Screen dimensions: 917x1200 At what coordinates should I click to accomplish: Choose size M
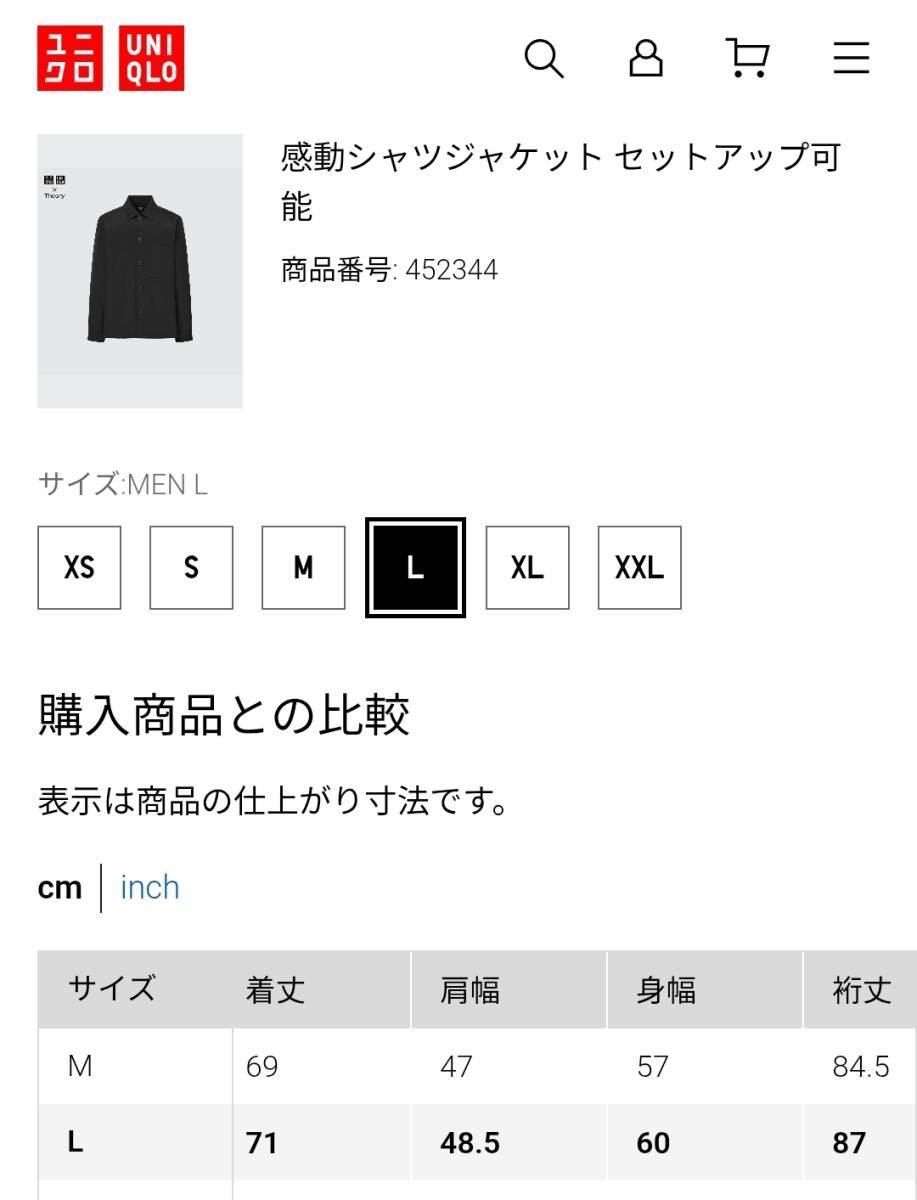tap(303, 568)
